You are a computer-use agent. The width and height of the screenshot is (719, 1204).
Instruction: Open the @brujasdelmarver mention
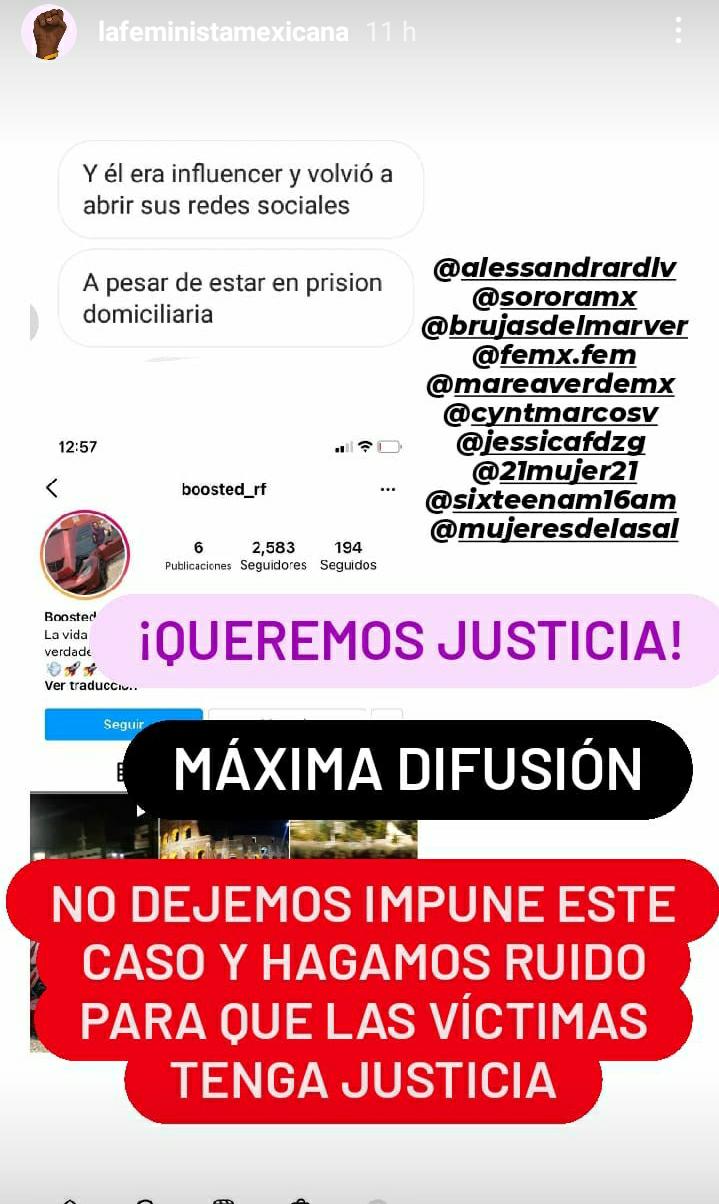(x=554, y=326)
